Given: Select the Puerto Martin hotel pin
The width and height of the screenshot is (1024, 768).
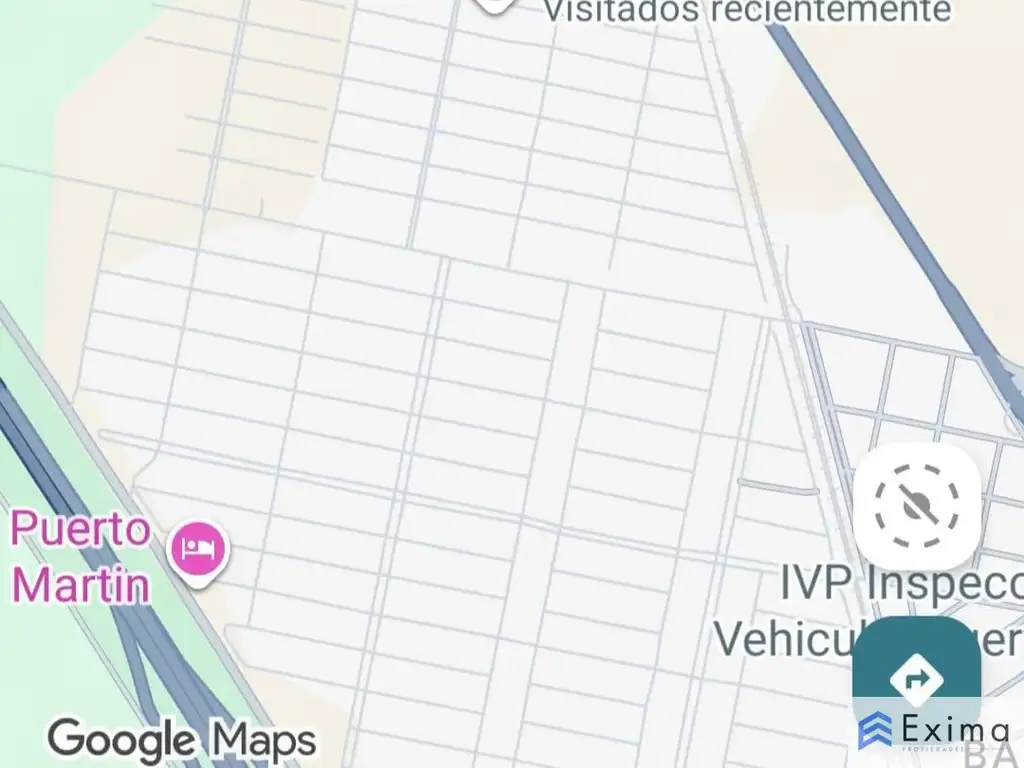Looking at the screenshot, I should (198, 550).
